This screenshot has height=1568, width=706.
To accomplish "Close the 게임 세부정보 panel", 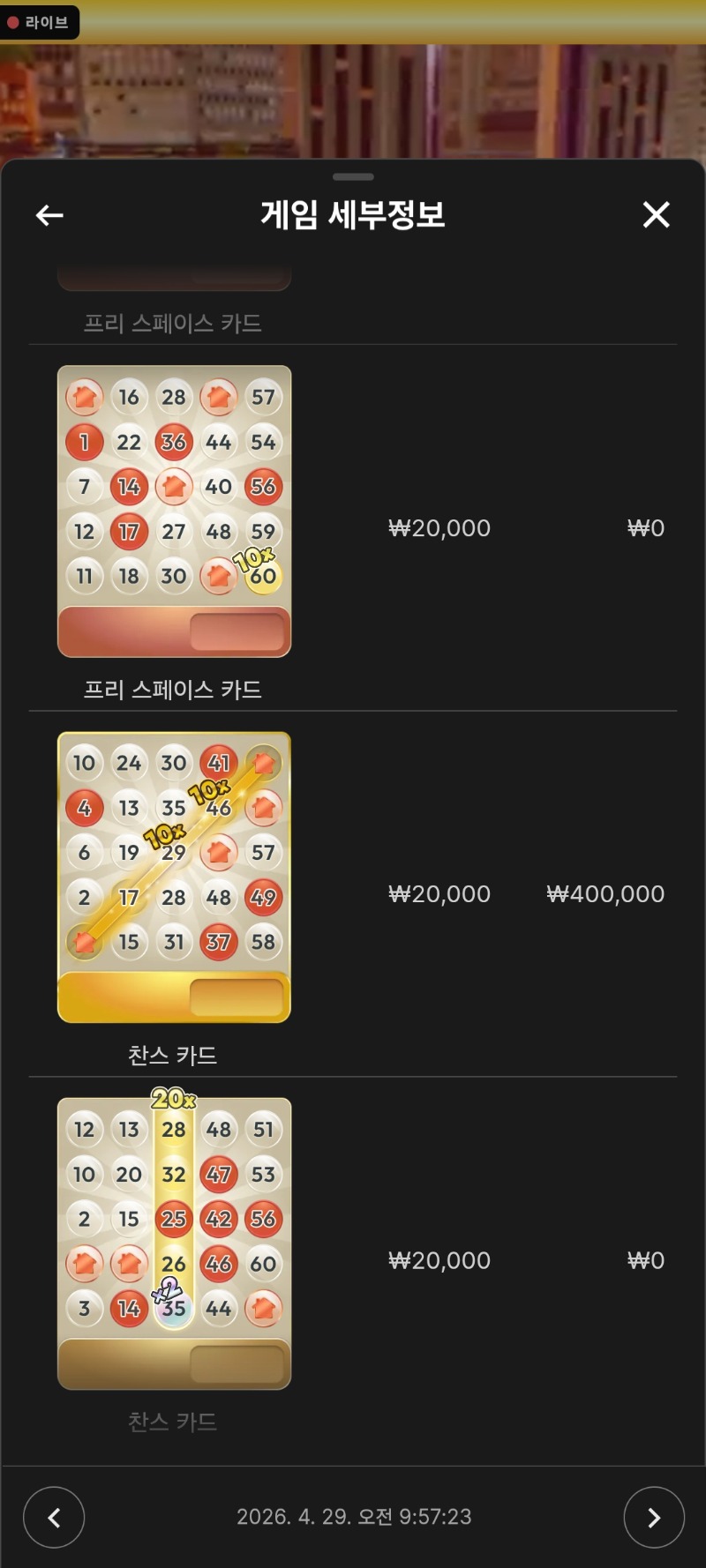I will [x=656, y=214].
